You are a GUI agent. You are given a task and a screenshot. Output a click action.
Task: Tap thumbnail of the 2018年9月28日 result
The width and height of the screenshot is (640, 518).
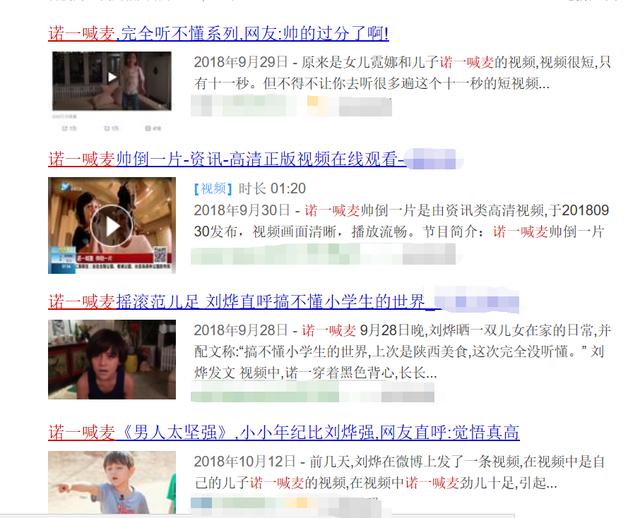[111, 360]
